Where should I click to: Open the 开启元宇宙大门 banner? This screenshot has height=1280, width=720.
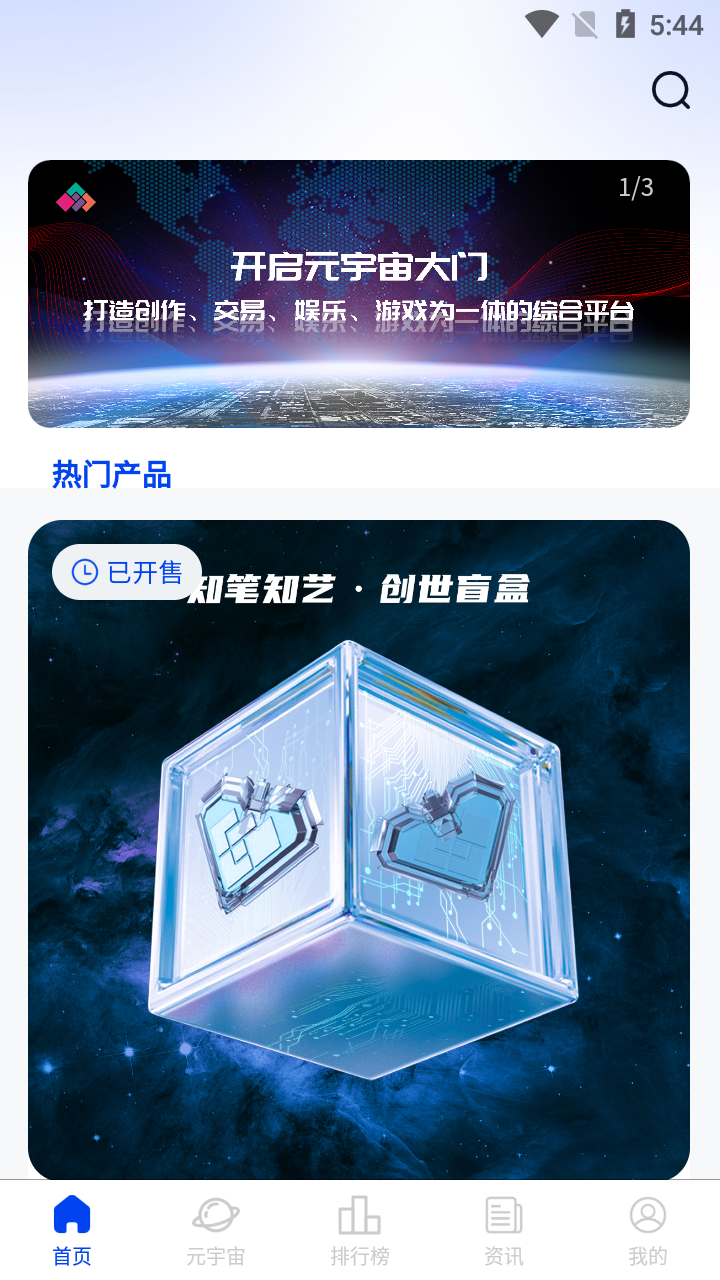[x=359, y=294]
